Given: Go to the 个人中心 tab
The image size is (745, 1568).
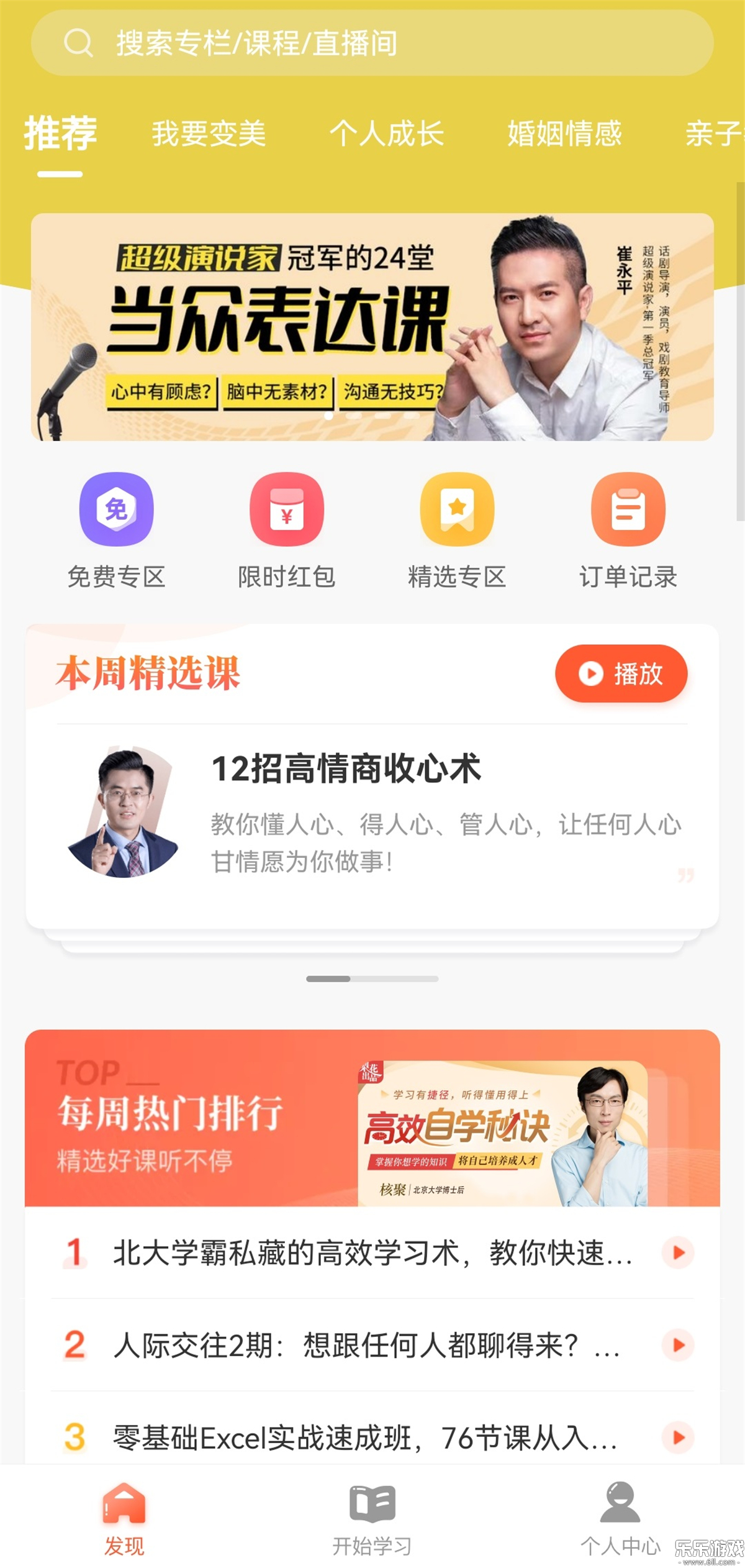Looking at the screenshot, I should pyautogui.click(x=620, y=1519).
